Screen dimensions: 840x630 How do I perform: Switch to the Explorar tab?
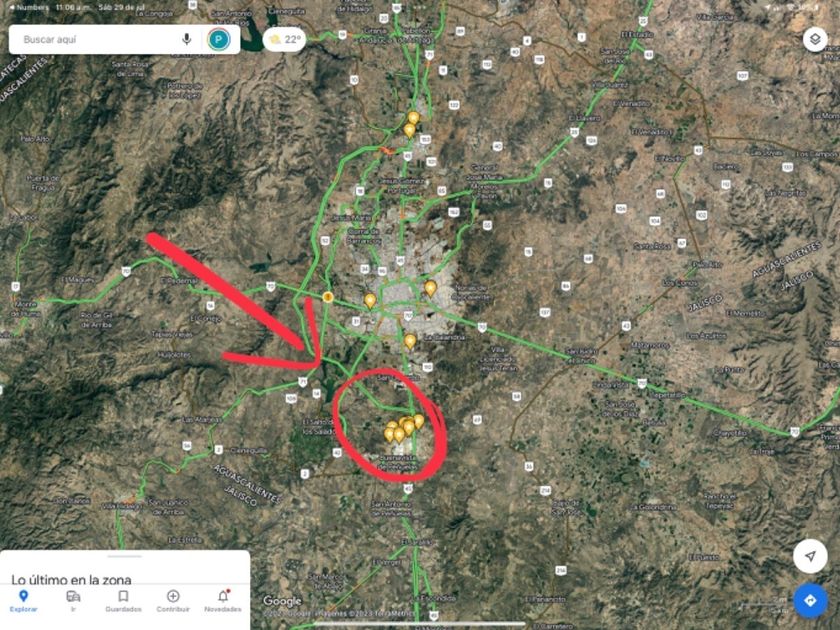tap(24, 601)
